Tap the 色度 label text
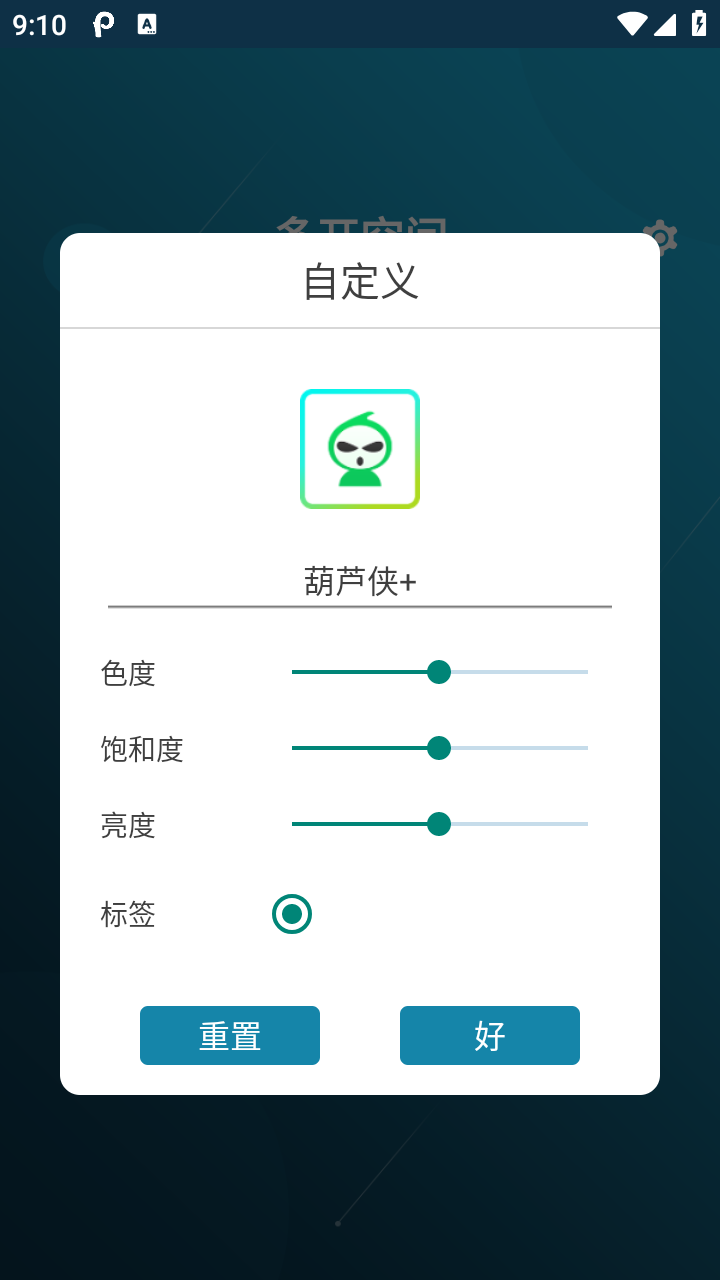The image size is (720, 1280). [128, 674]
